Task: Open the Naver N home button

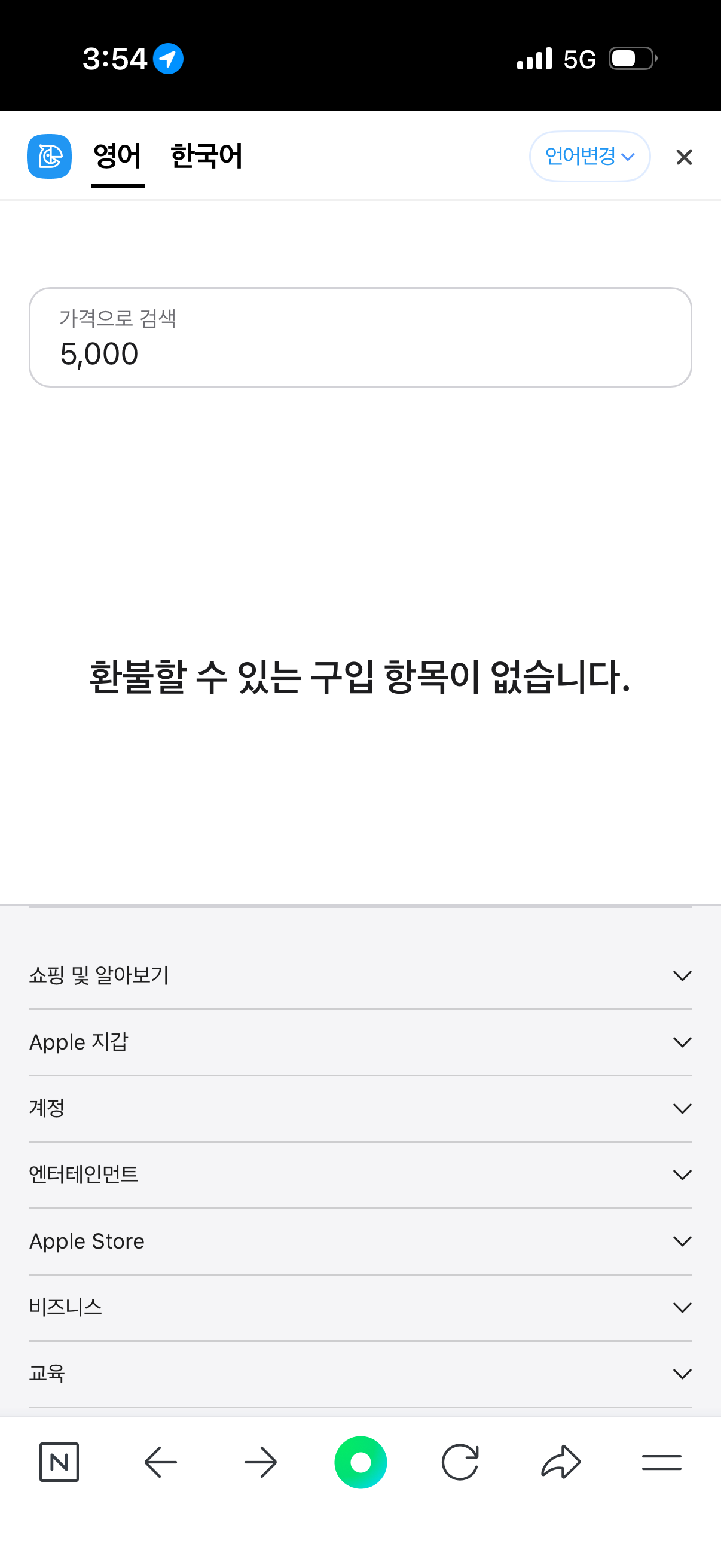Action: (59, 1462)
